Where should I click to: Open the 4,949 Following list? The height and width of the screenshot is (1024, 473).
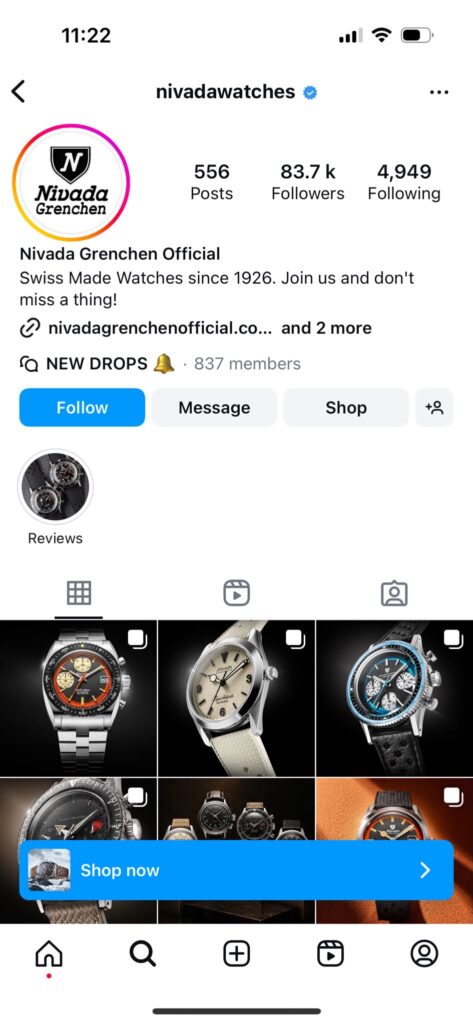pyautogui.click(x=404, y=182)
